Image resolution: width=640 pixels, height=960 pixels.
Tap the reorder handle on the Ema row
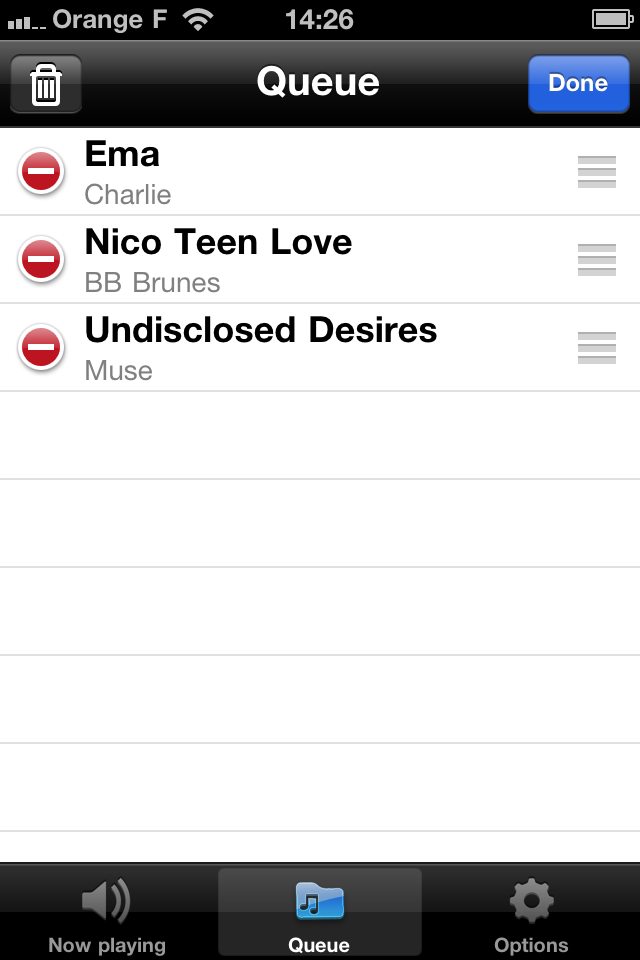[x=597, y=172]
